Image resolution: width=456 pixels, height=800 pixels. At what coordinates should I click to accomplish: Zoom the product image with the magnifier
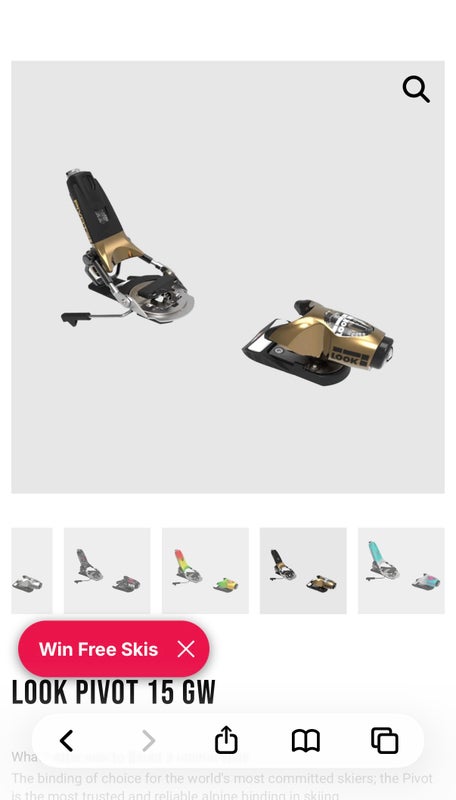tap(416, 90)
